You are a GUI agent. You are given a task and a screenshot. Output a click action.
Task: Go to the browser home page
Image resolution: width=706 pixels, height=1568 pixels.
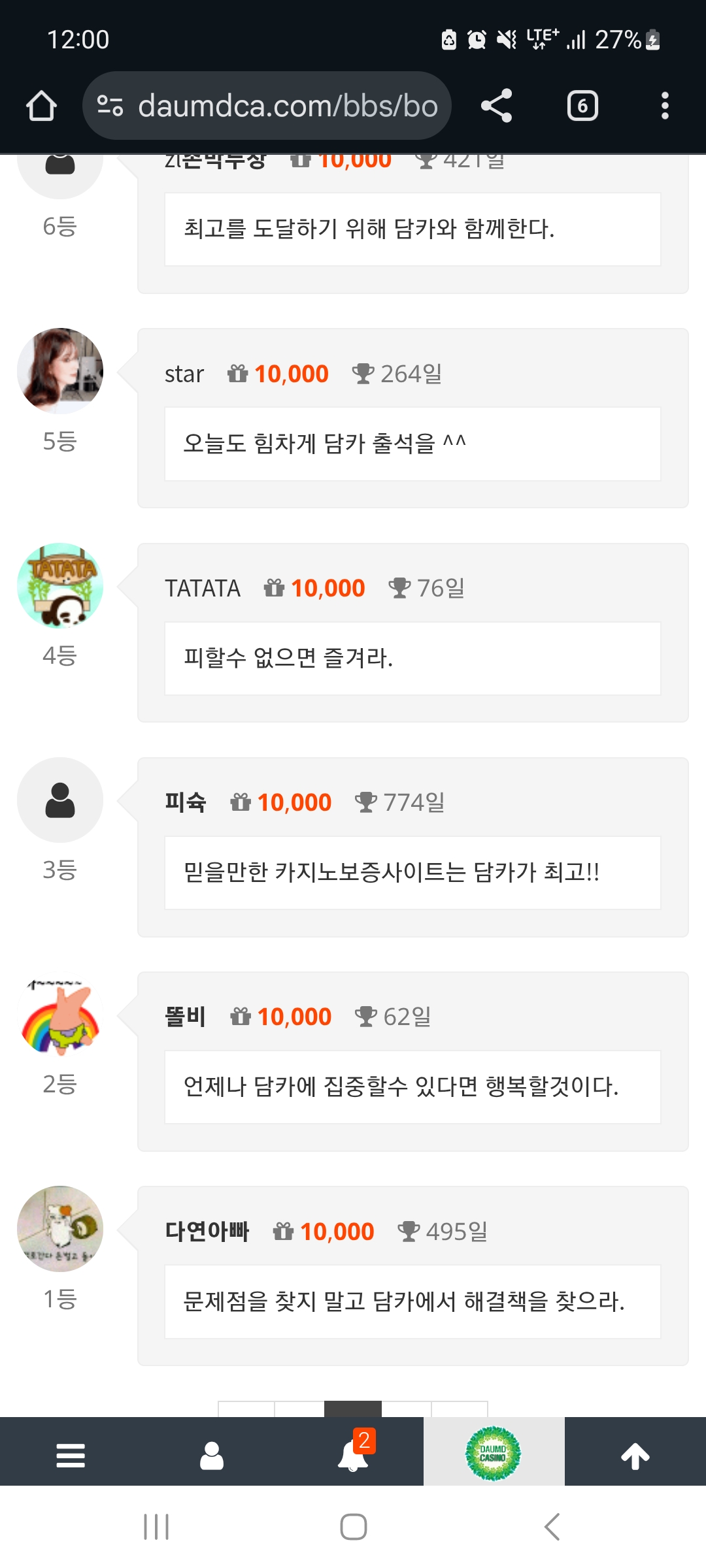[41, 106]
